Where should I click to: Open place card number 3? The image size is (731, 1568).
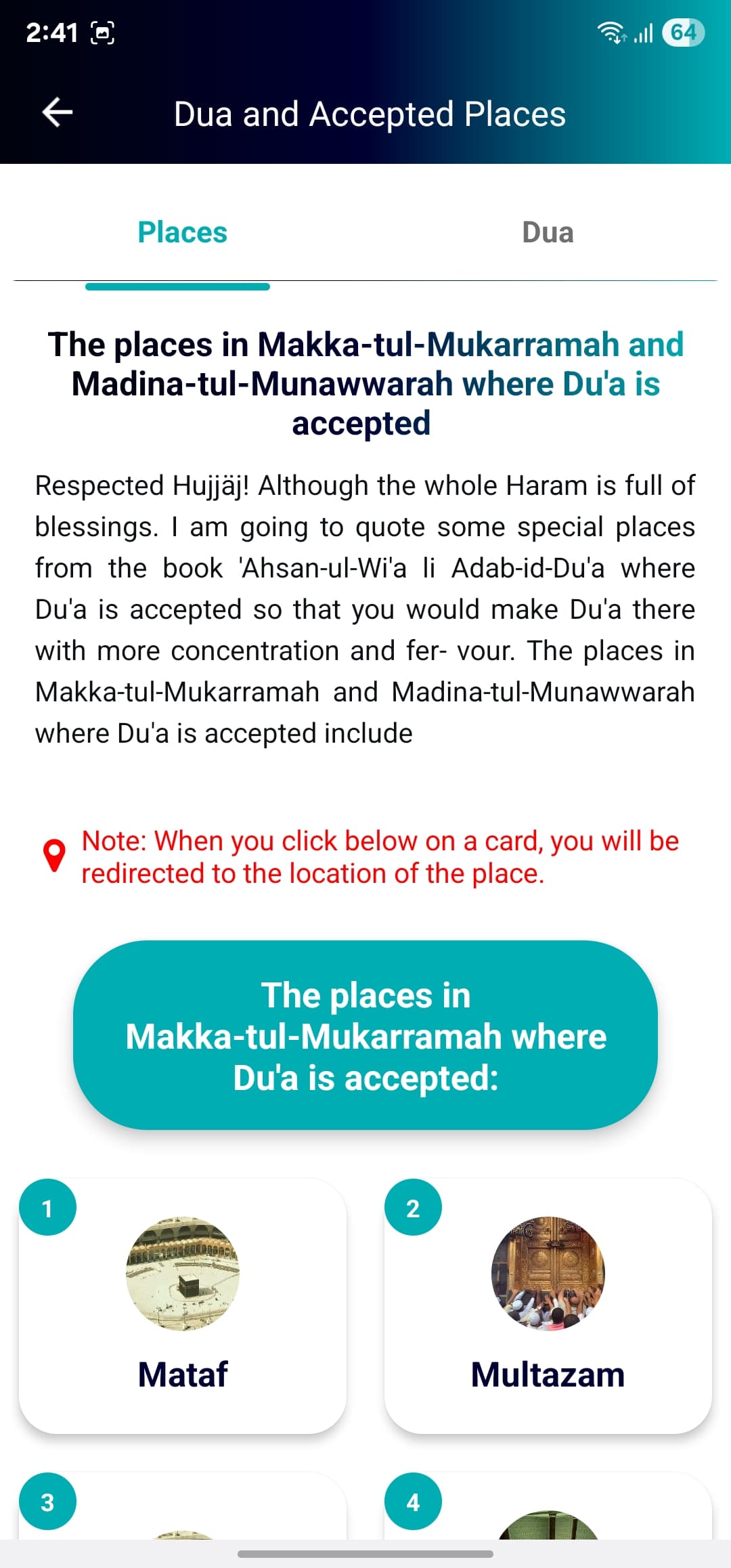[x=183, y=1506]
